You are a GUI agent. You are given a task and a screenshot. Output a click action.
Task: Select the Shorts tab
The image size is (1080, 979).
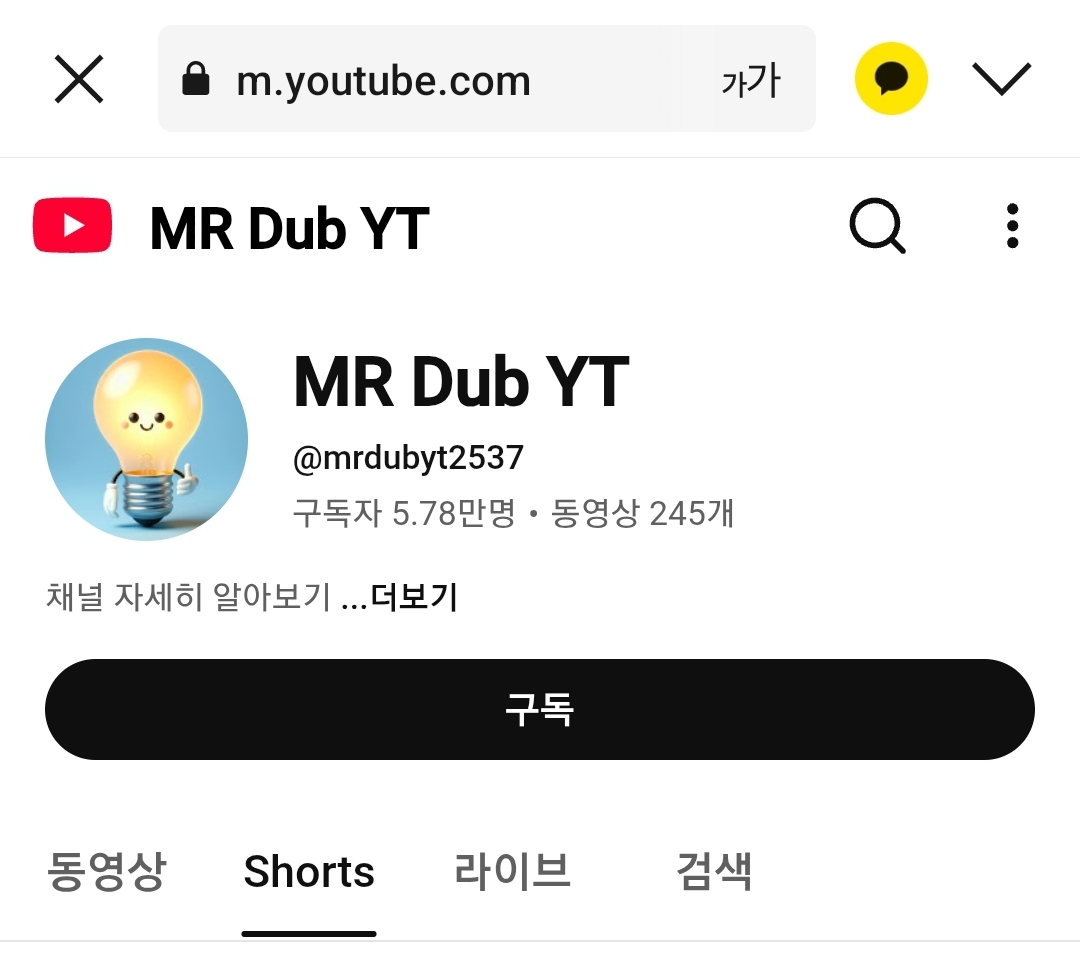click(x=309, y=872)
